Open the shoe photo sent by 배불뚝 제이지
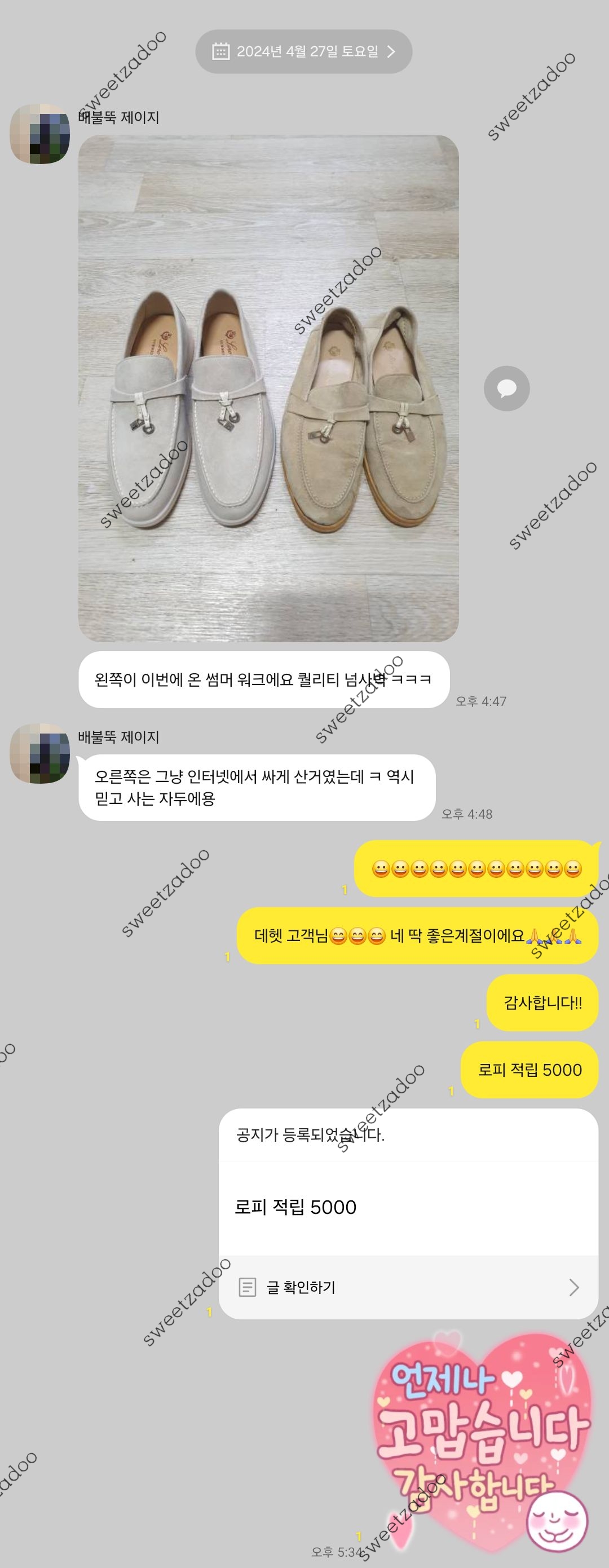 [x=268, y=388]
